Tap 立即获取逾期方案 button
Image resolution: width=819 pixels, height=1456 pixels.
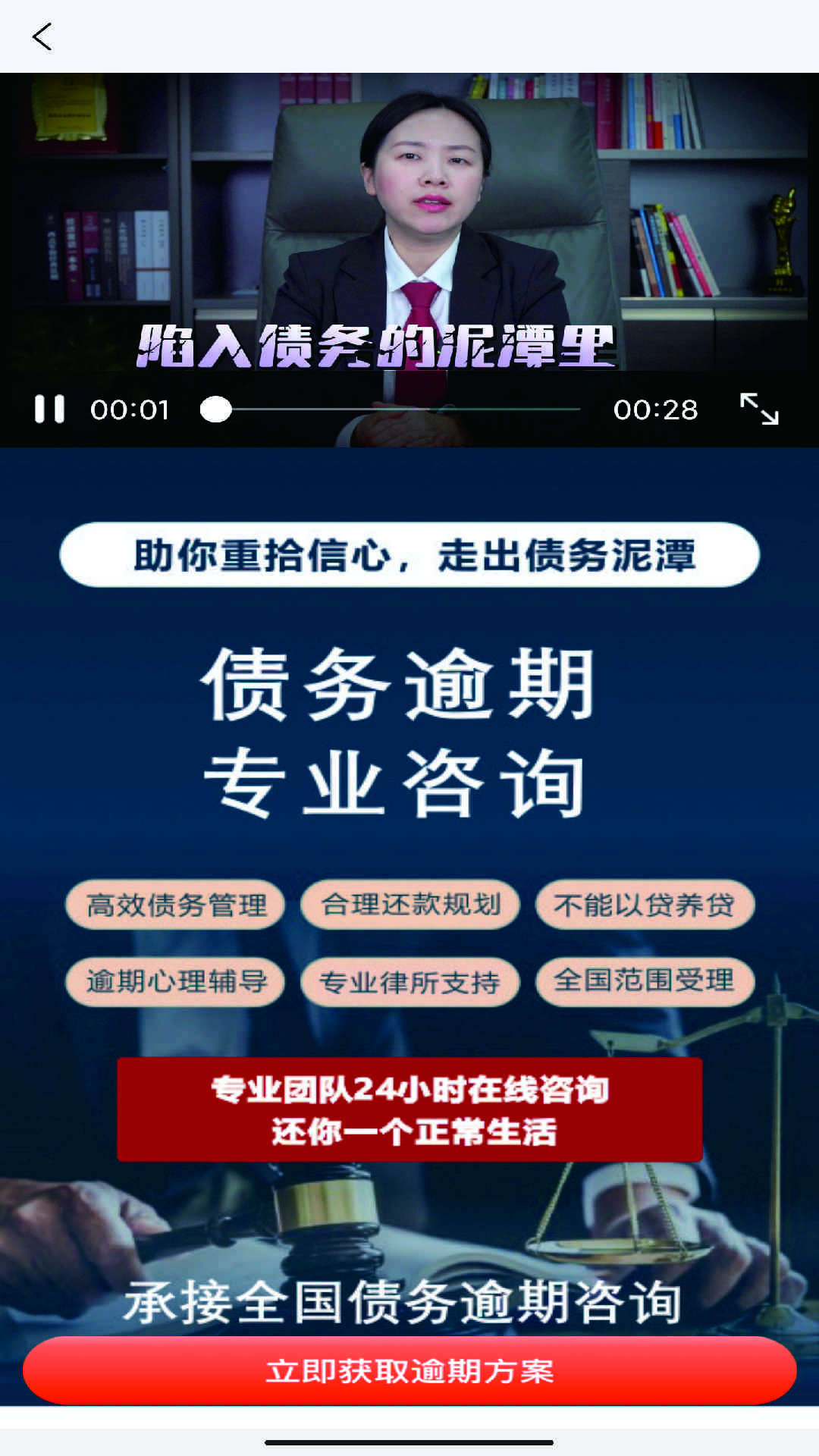tap(409, 1370)
